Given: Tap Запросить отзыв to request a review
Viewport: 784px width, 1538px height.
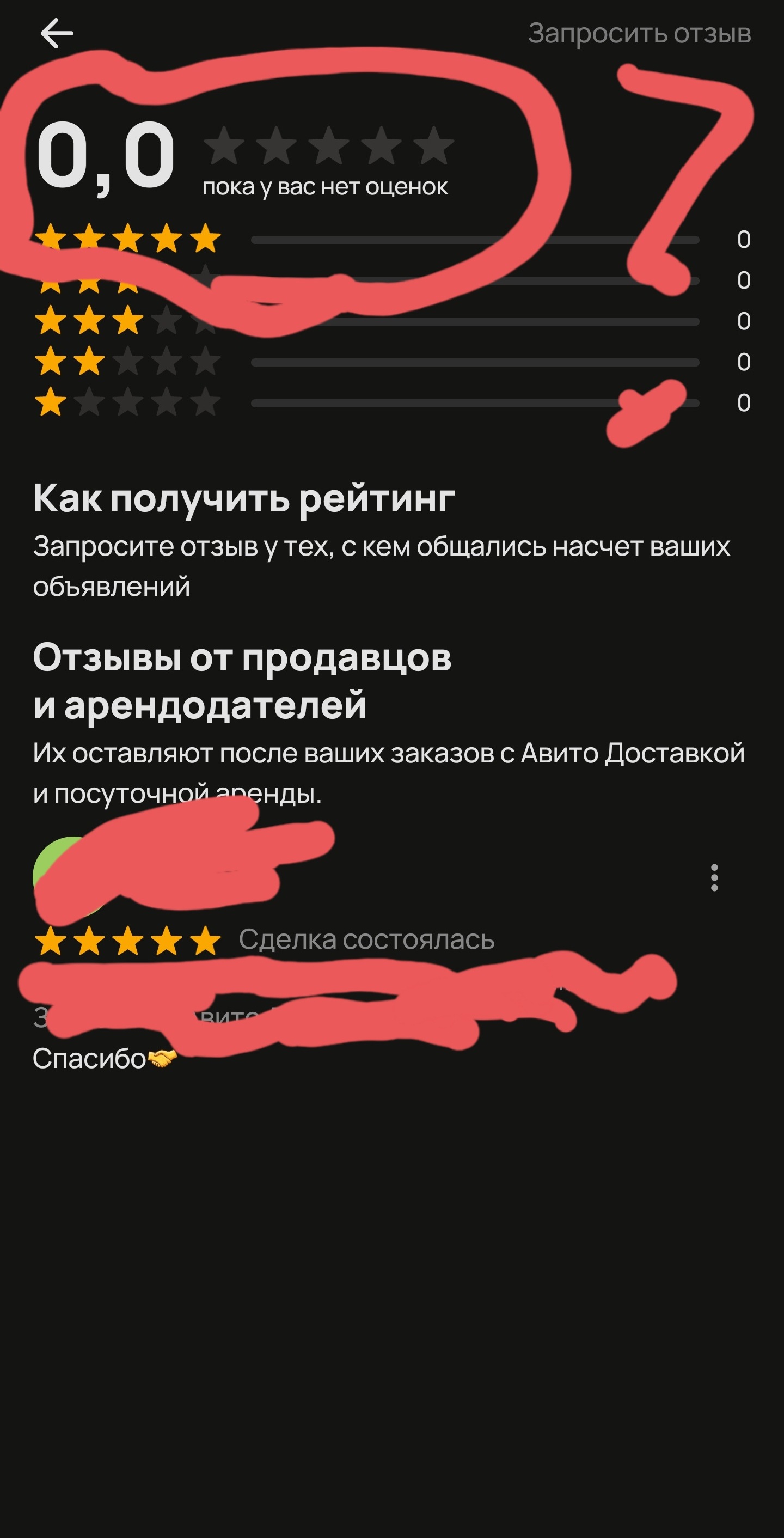Looking at the screenshot, I should 639,33.
